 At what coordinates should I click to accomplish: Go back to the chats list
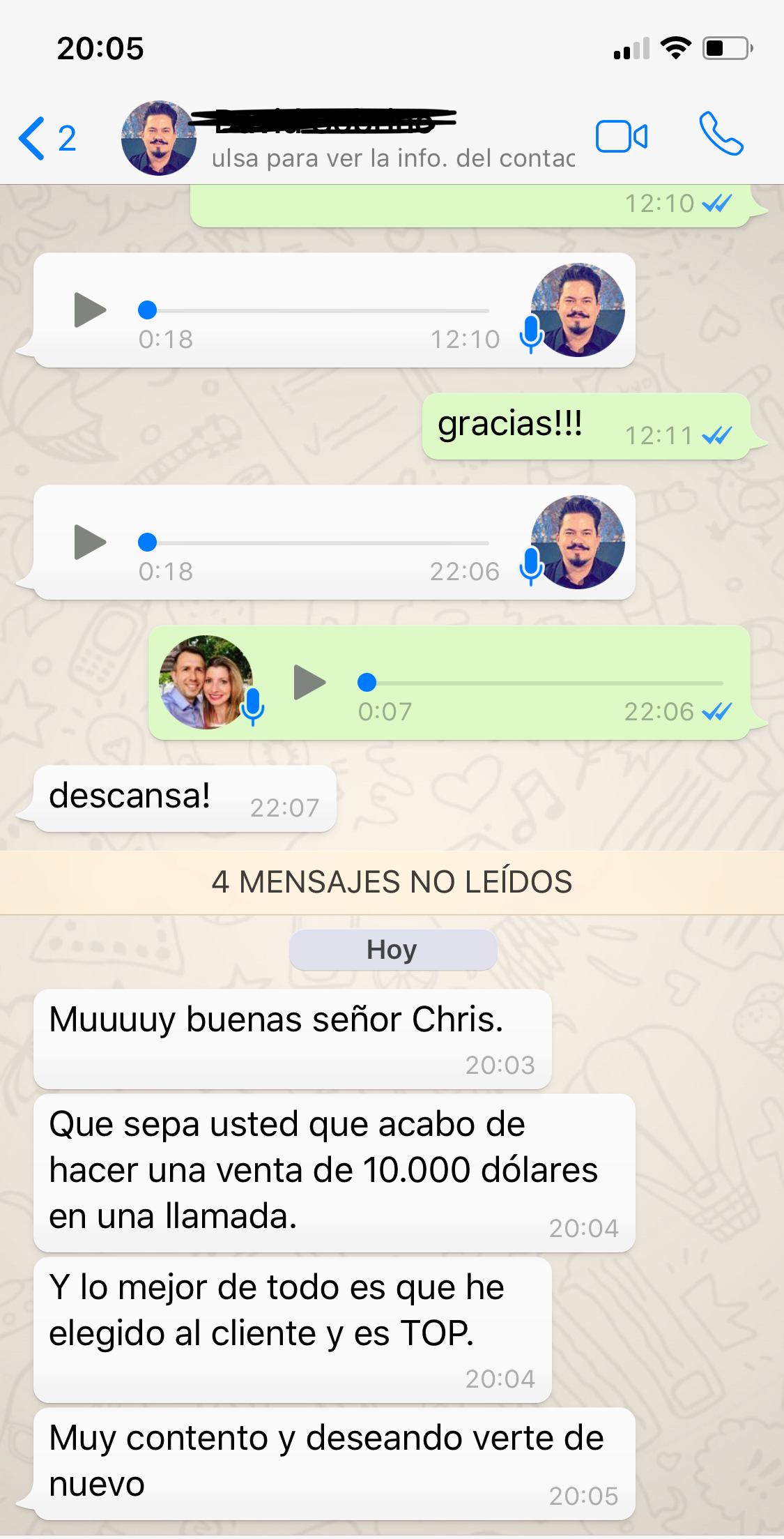pyautogui.click(x=46, y=138)
